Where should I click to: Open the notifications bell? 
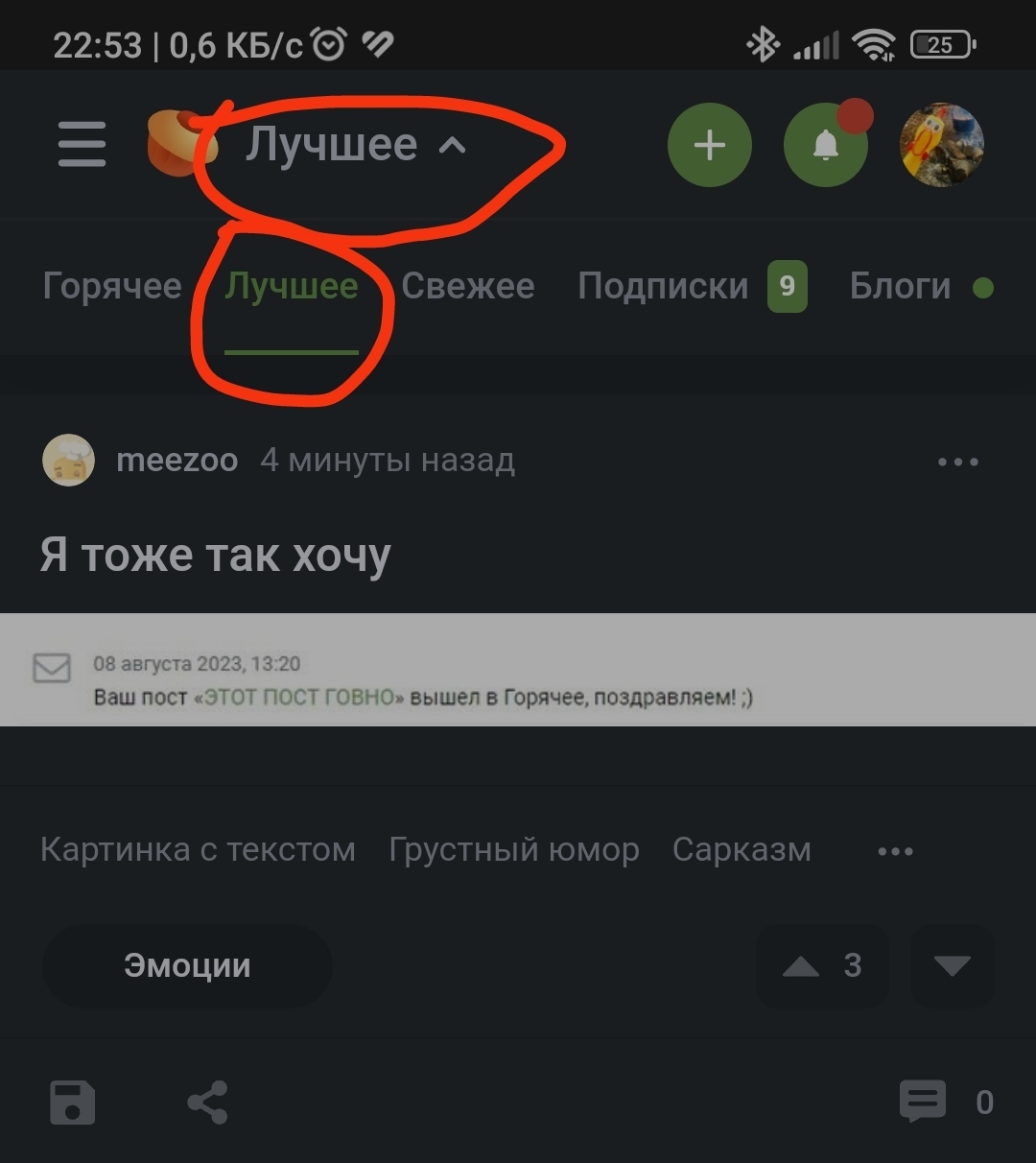(x=825, y=146)
